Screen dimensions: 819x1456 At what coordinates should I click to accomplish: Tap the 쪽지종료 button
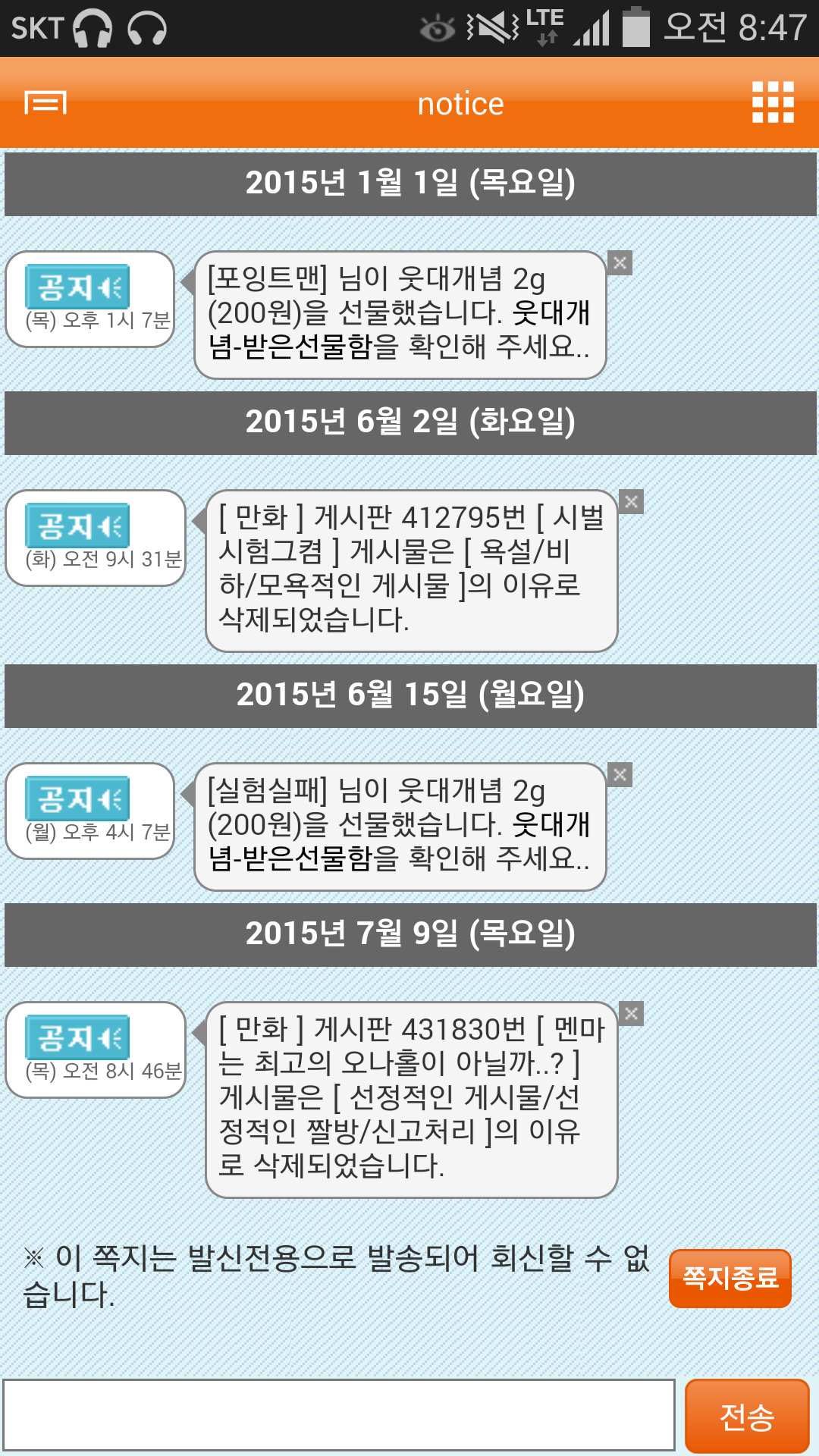[730, 1279]
